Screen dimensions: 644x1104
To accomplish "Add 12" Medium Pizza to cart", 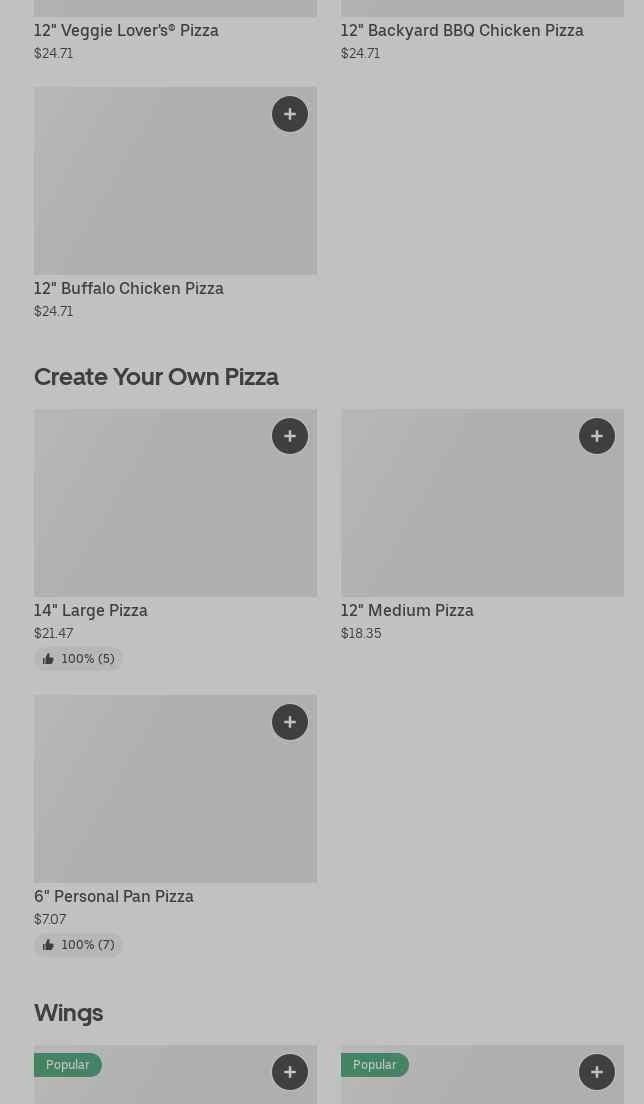I will (597, 436).
